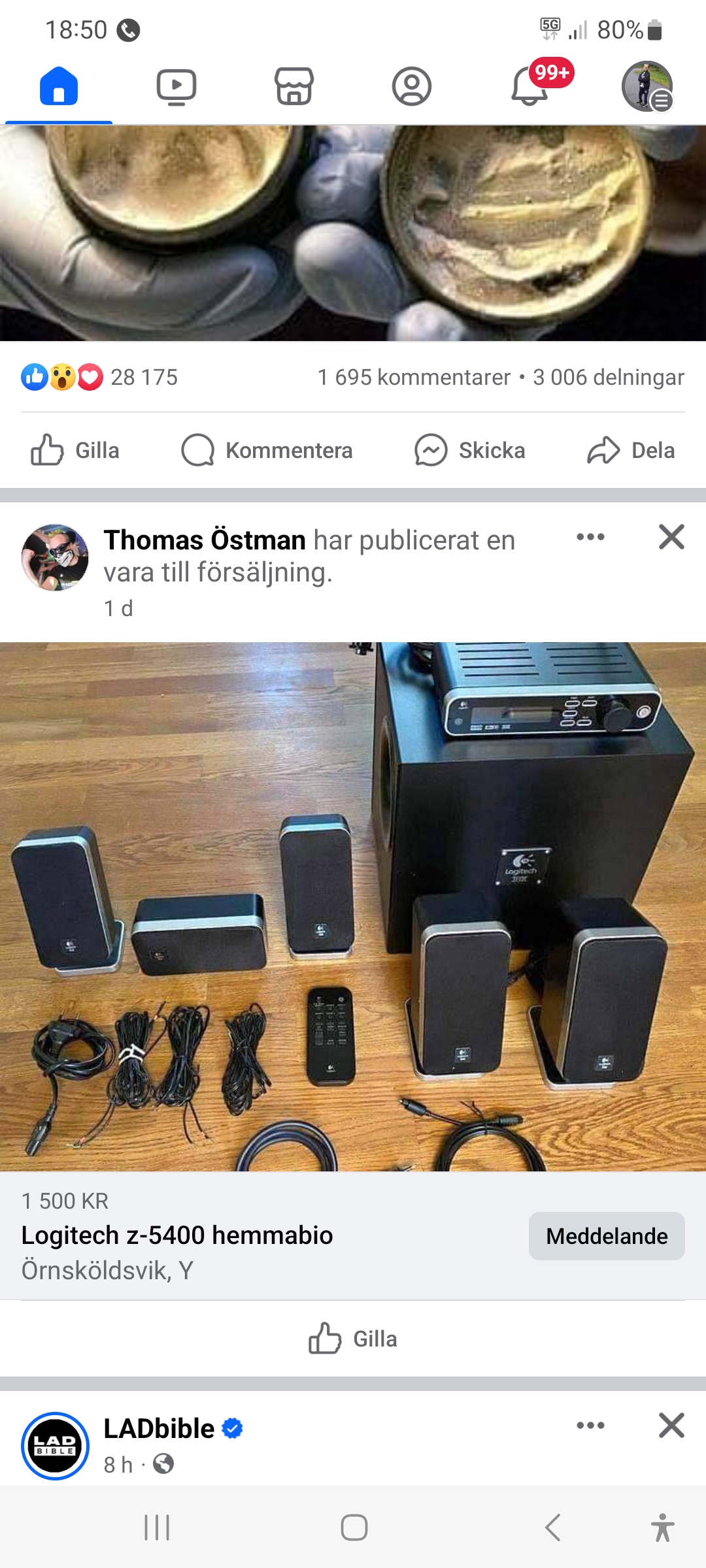706x1568 pixels.
Task: Hide the LADbible post
Action: [x=671, y=1425]
